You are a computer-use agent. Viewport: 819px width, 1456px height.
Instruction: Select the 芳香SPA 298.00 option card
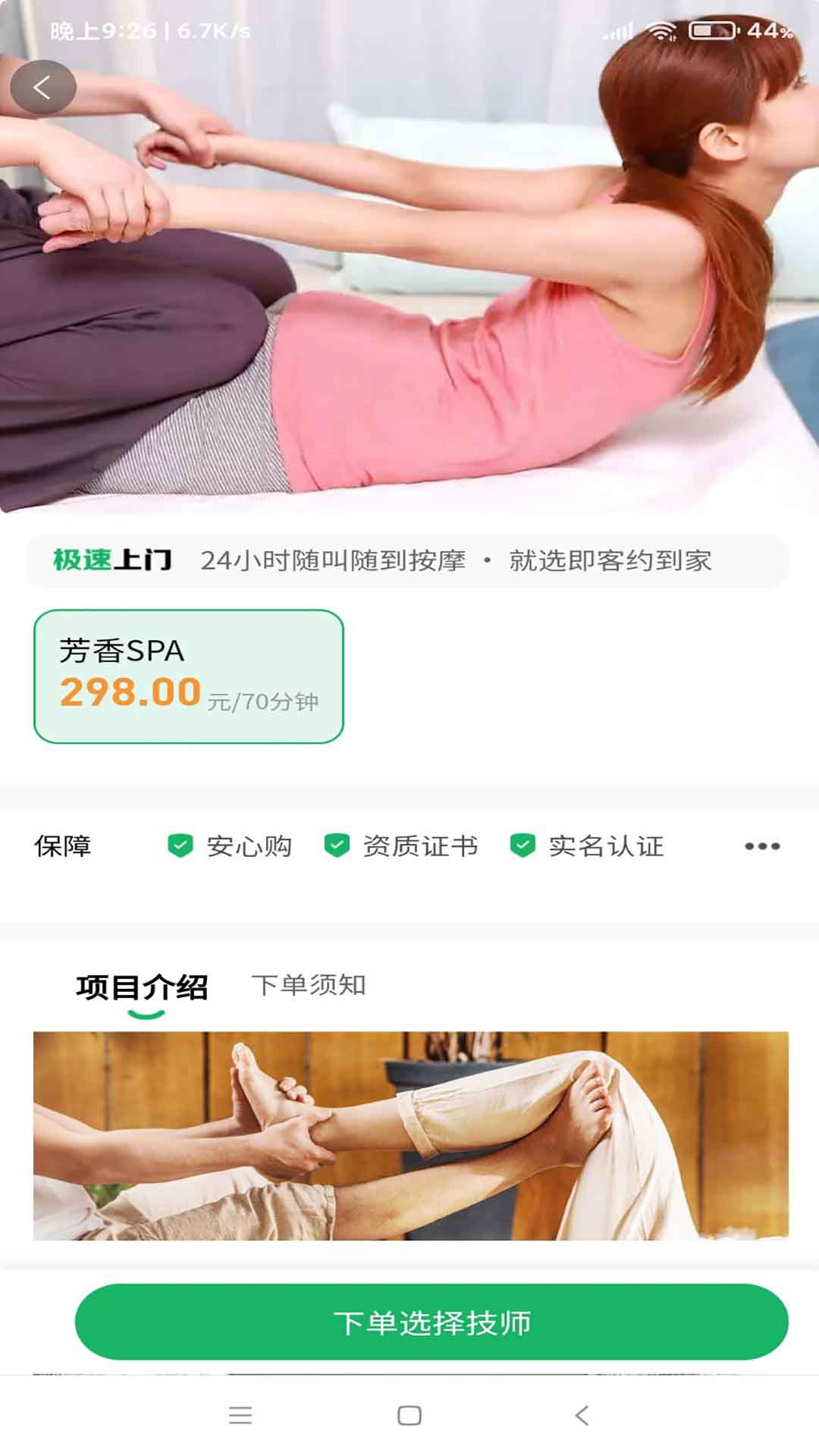point(188,676)
